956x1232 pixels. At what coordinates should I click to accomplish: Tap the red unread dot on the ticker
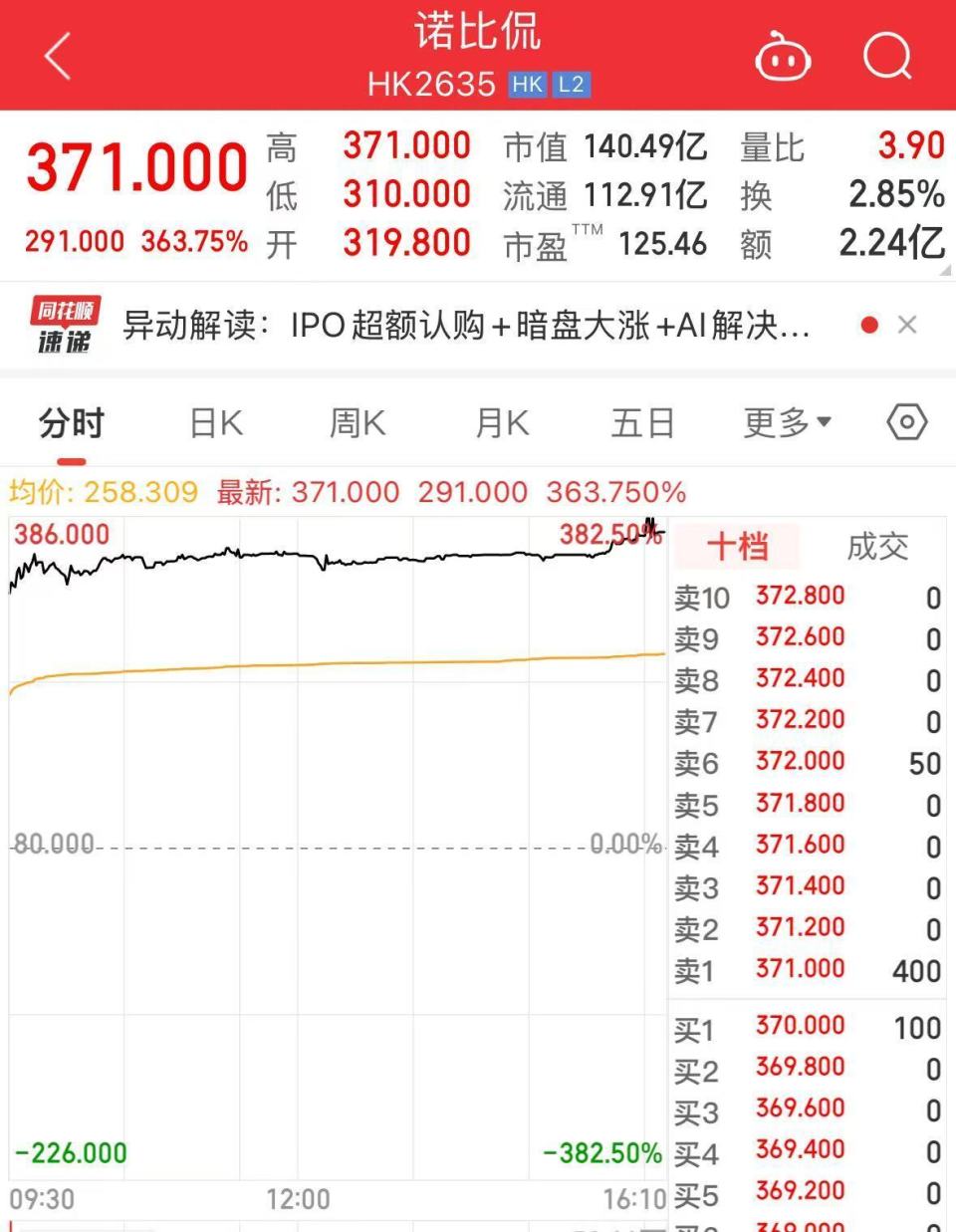[870, 325]
